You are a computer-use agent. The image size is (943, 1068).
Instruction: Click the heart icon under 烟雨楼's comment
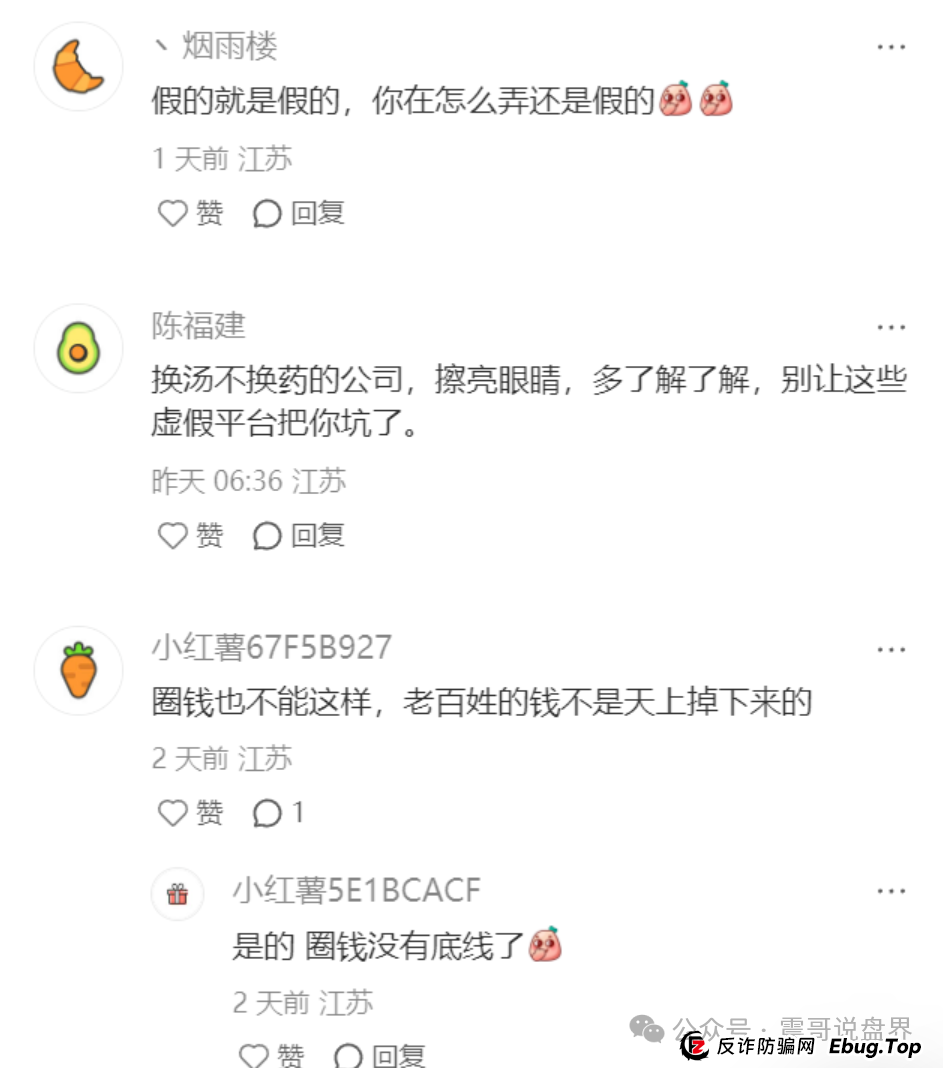click(x=171, y=213)
